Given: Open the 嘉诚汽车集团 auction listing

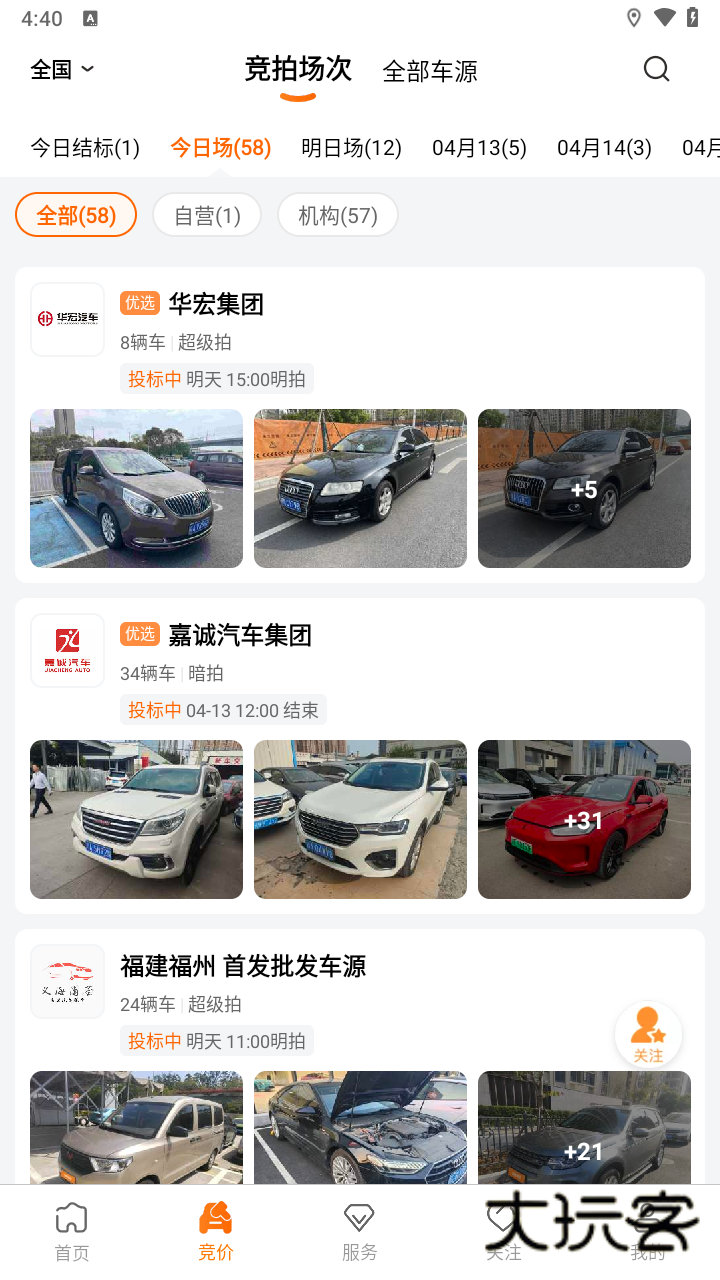Looking at the screenshot, I should pos(240,634).
